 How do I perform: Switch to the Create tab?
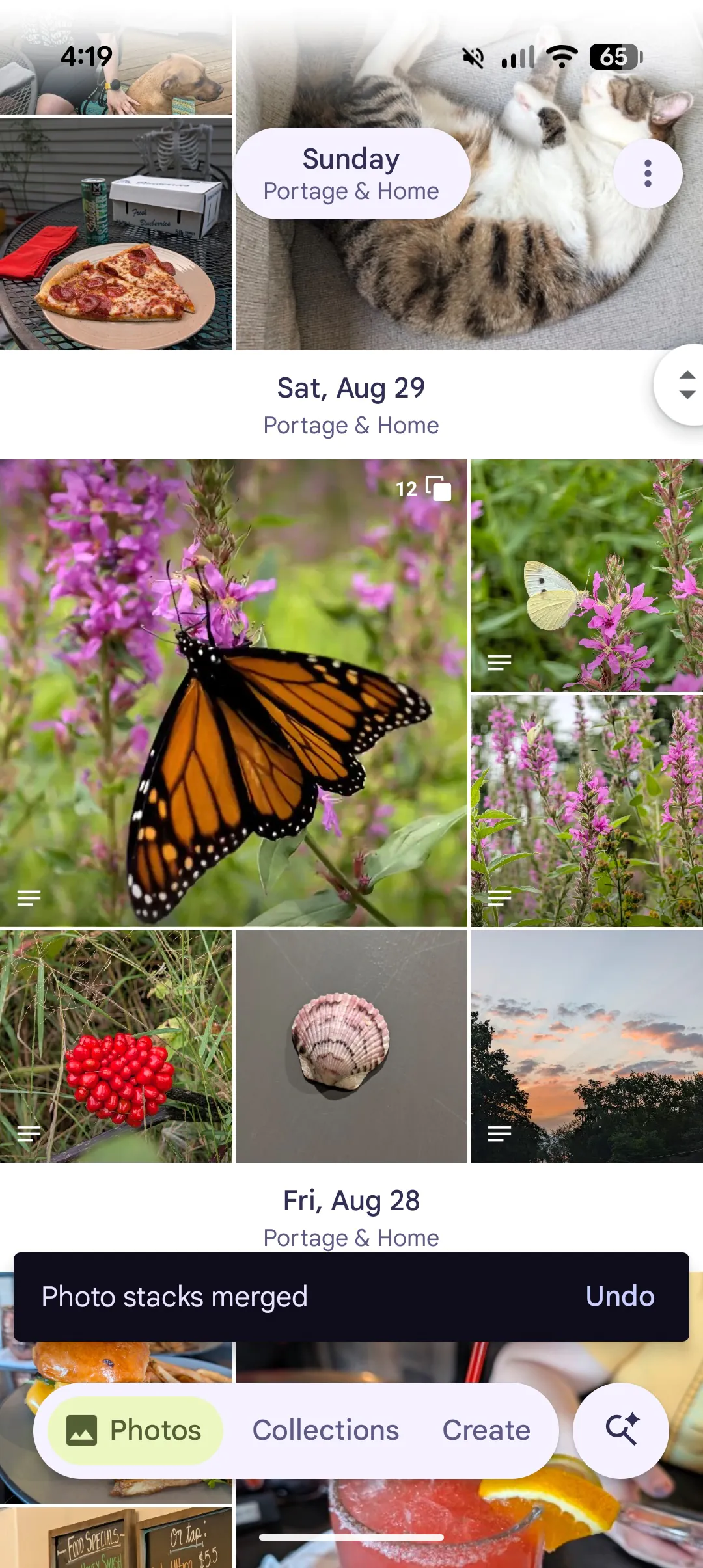click(x=486, y=1430)
